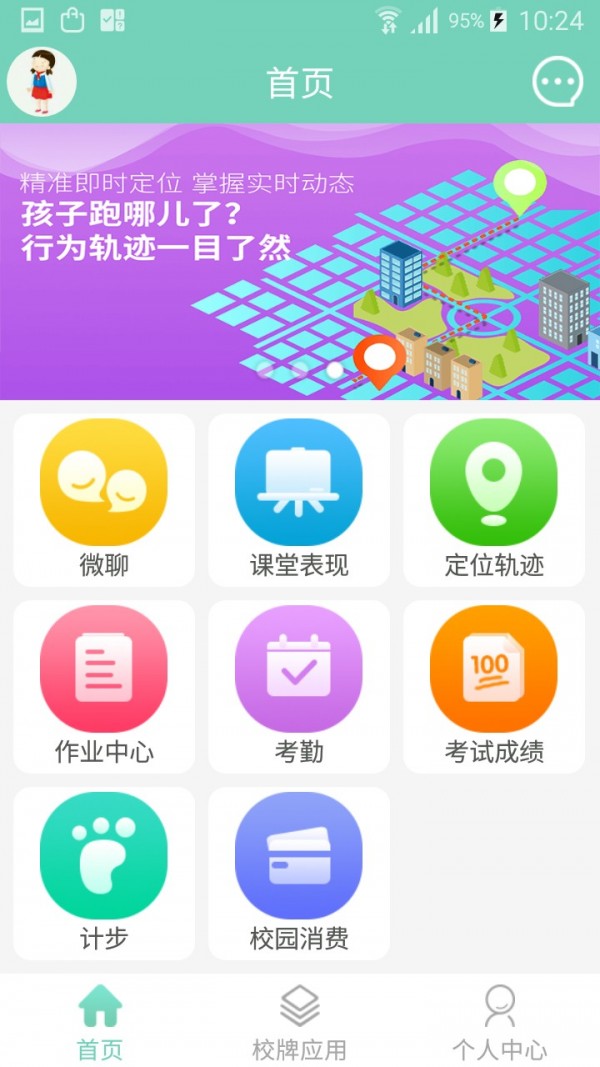
Task: Open the location tracking promo banner
Action: (300, 262)
